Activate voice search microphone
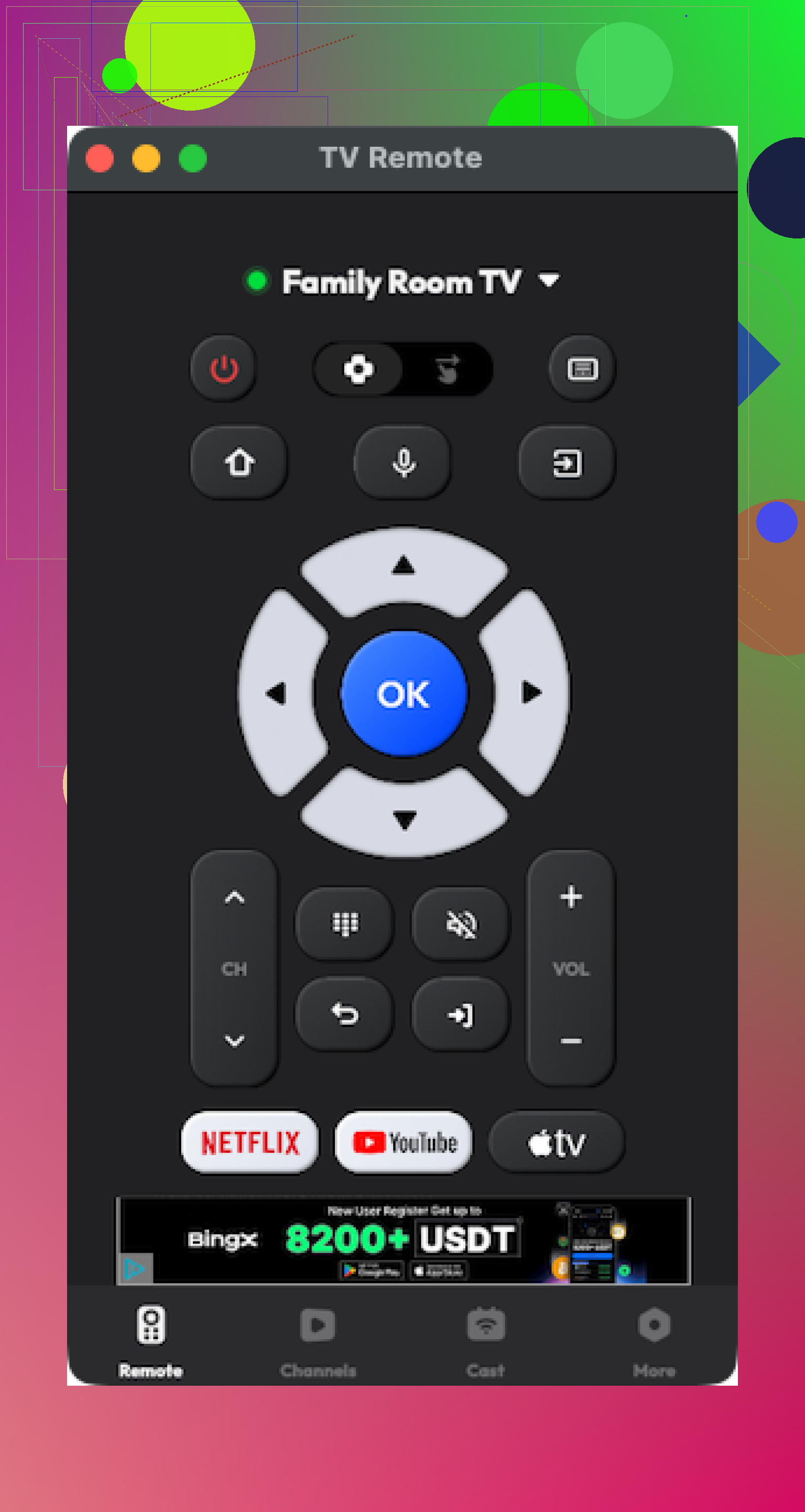The height and width of the screenshot is (1512, 805). tap(403, 463)
